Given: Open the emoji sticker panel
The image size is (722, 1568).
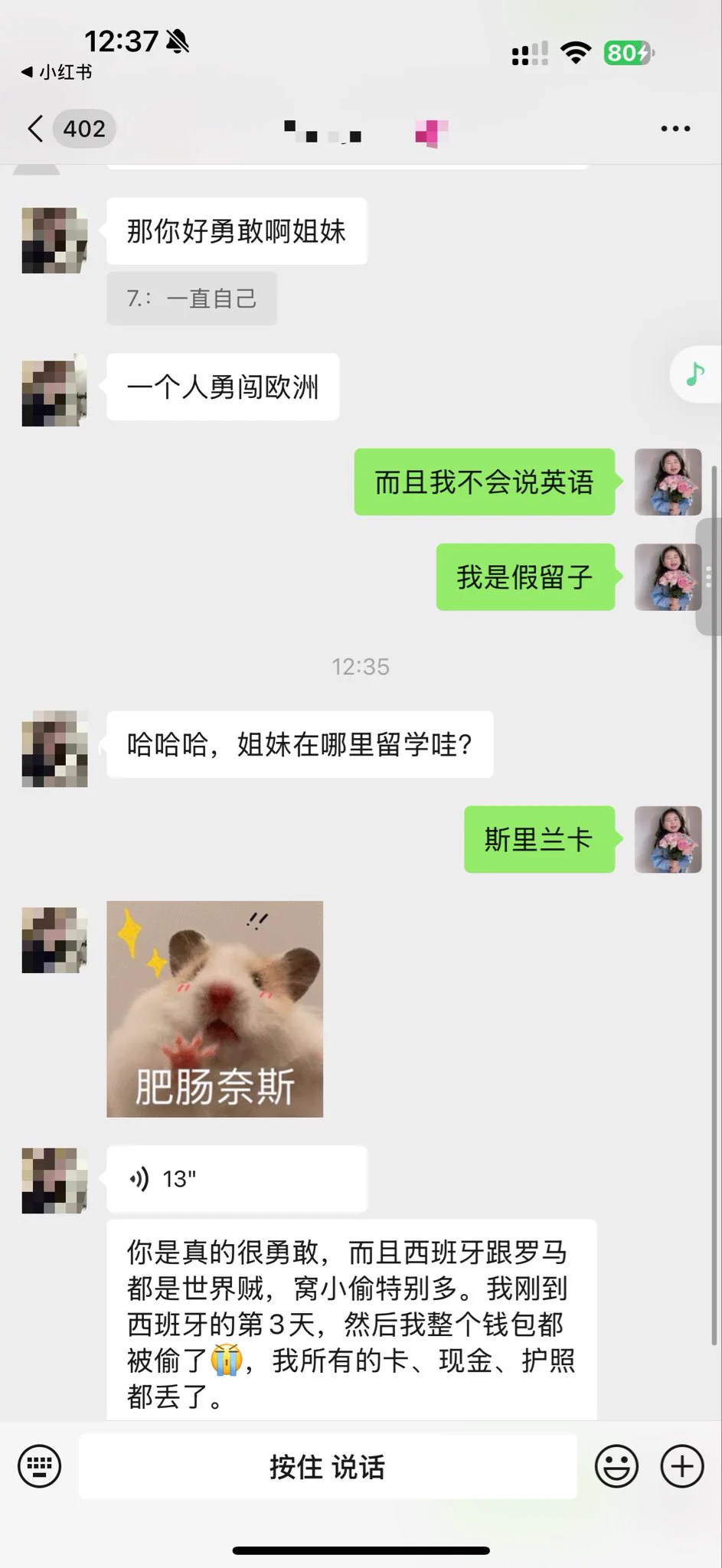Looking at the screenshot, I should pyautogui.click(x=616, y=1466).
